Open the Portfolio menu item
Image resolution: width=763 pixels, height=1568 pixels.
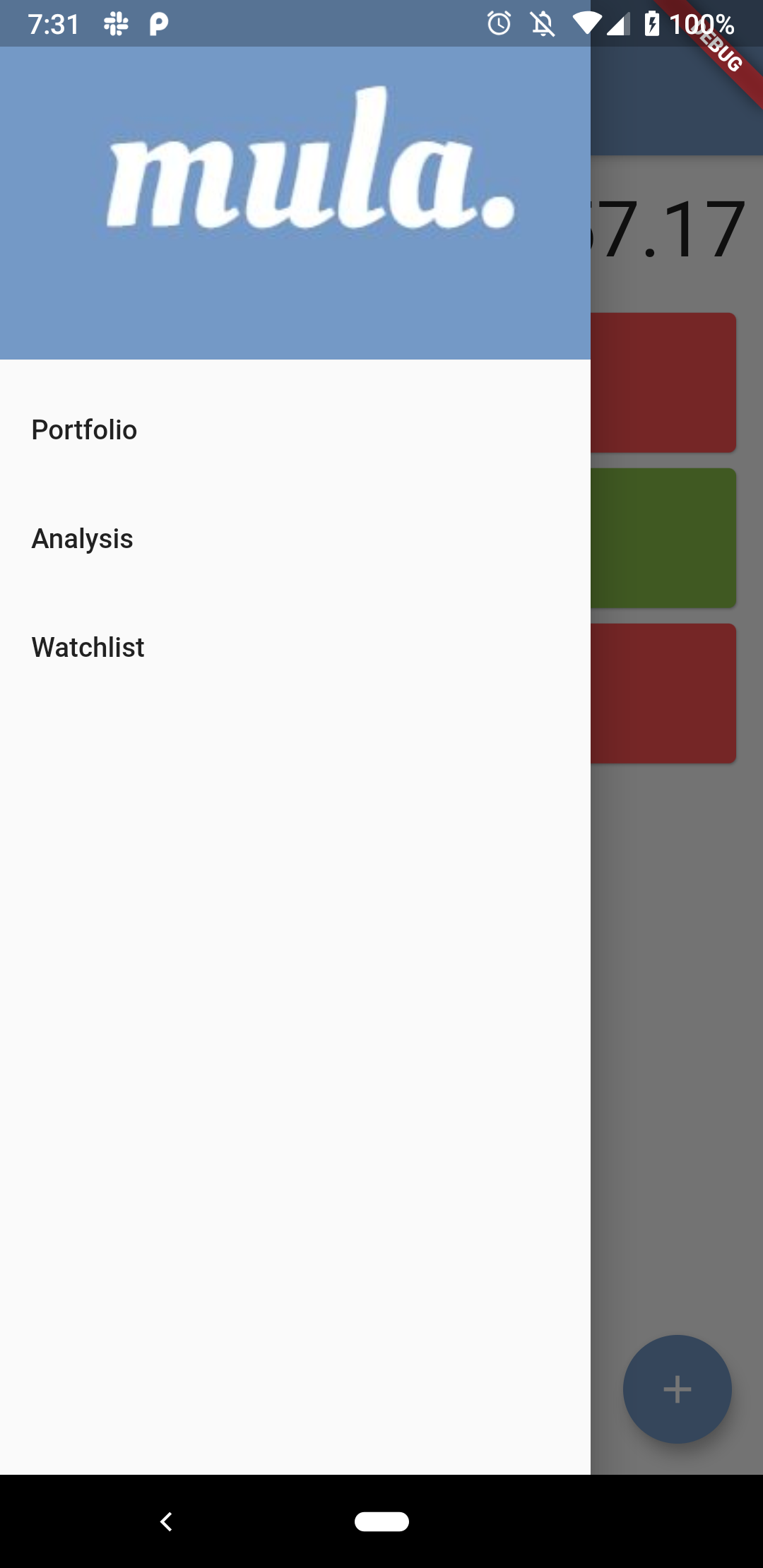point(85,430)
